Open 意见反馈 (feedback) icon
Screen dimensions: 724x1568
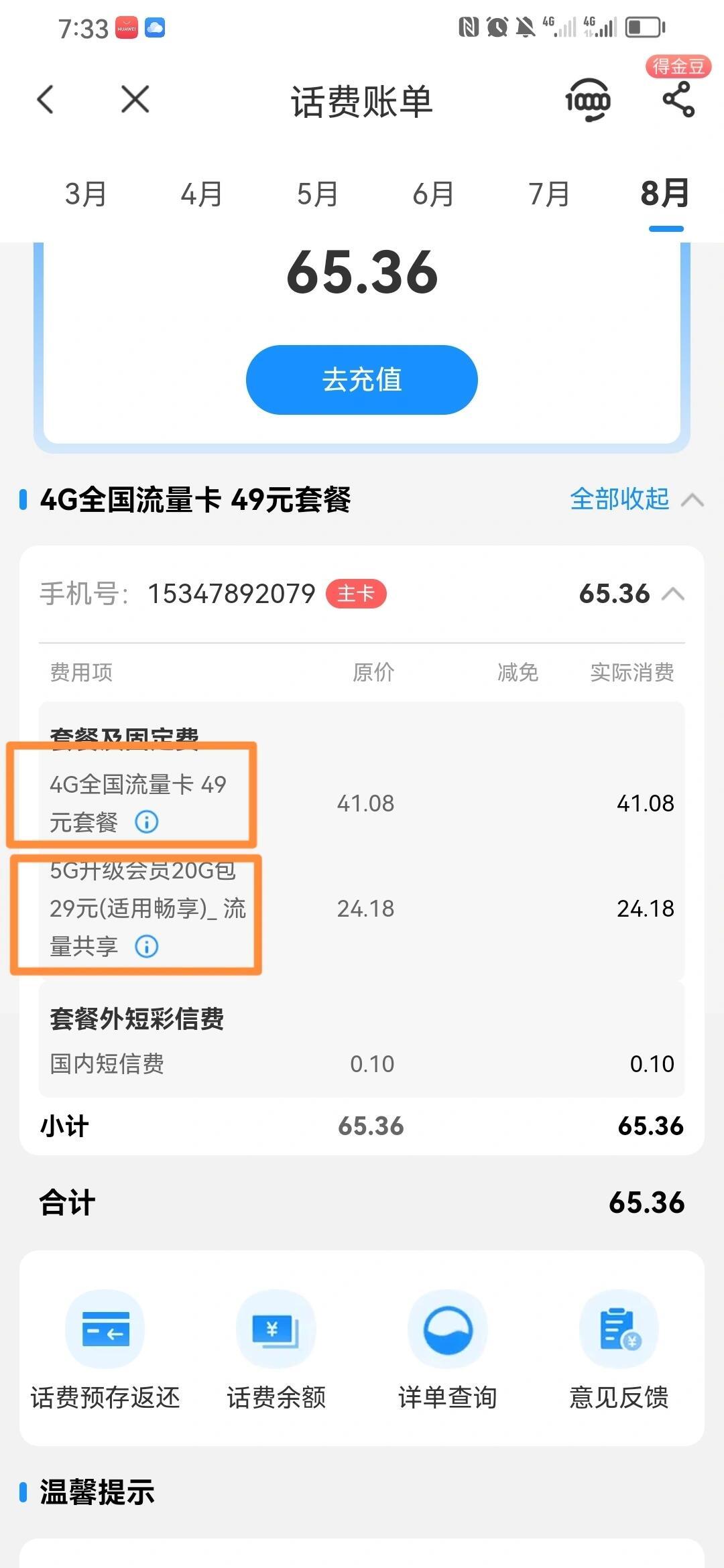[x=618, y=1330]
